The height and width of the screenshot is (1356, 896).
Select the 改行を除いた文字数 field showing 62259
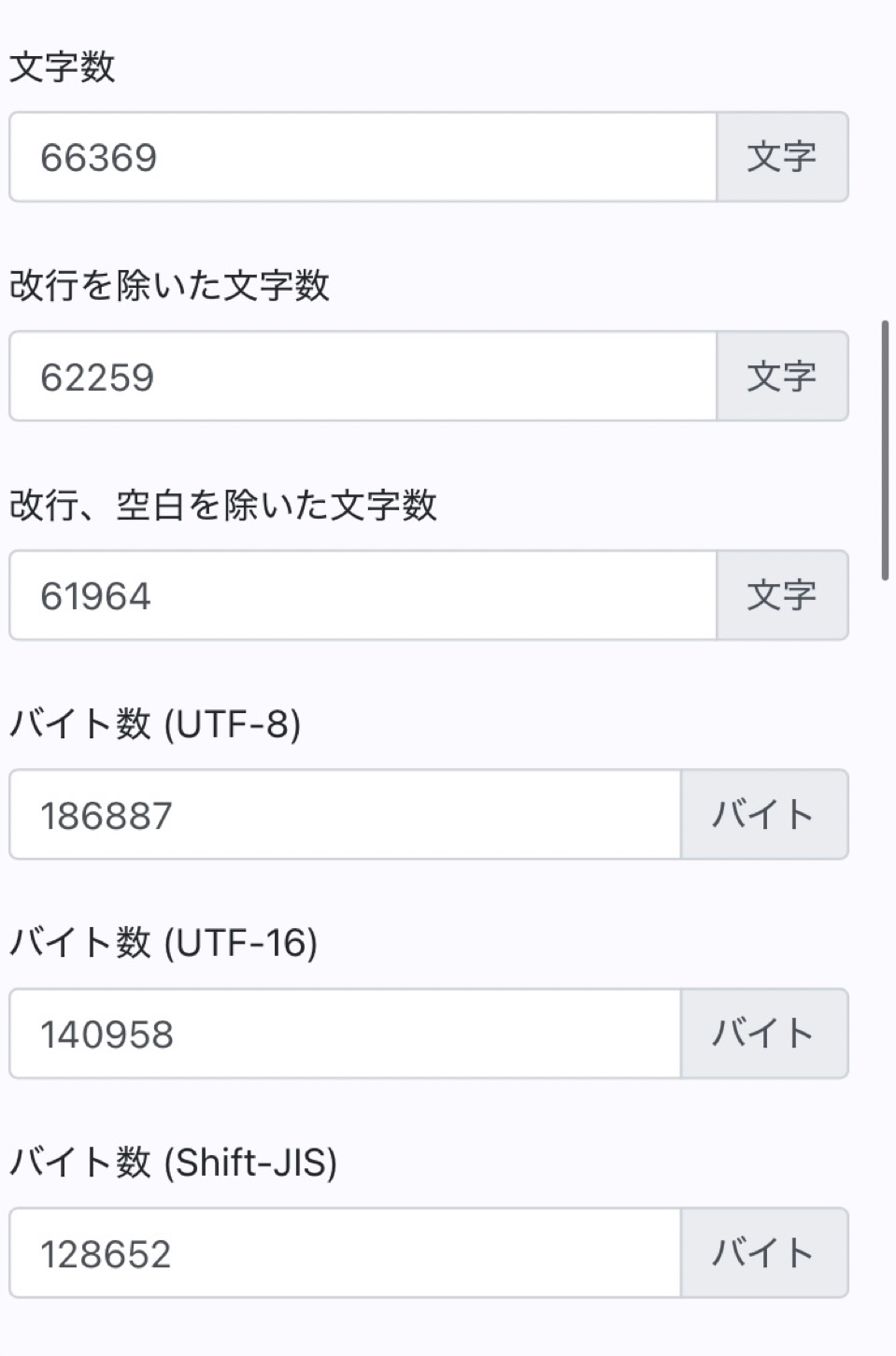point(363,377)
